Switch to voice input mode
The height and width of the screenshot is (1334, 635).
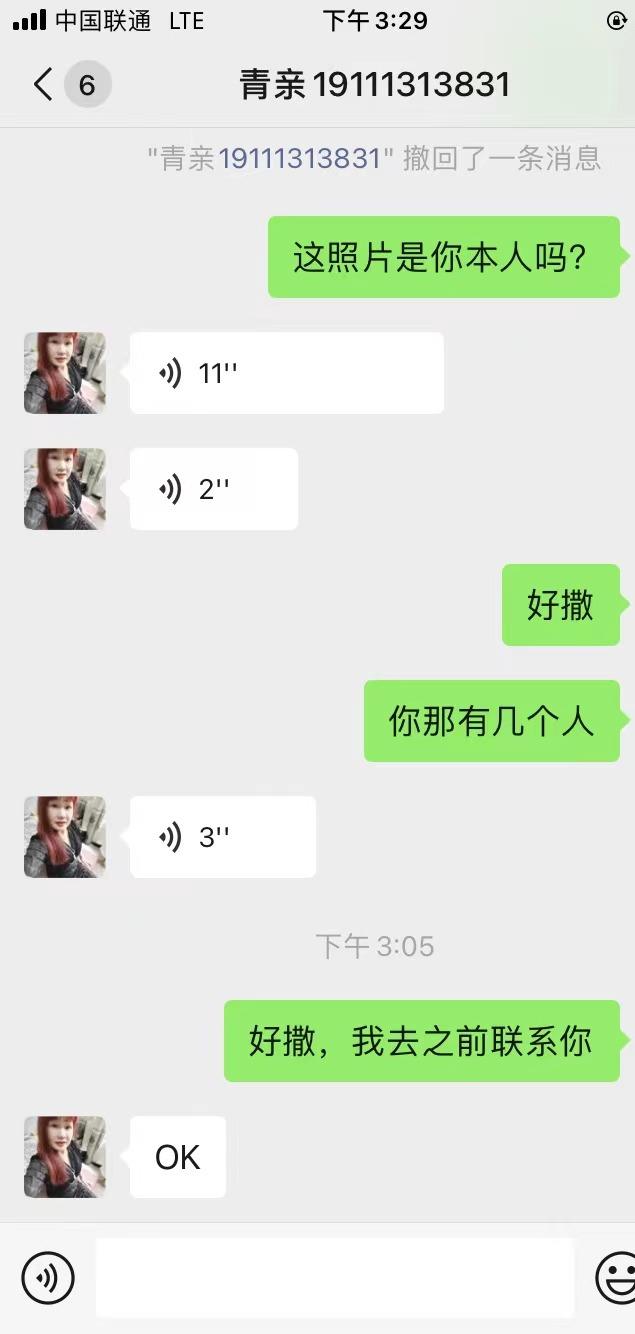pyautogui.click(x=48, y=1278)
